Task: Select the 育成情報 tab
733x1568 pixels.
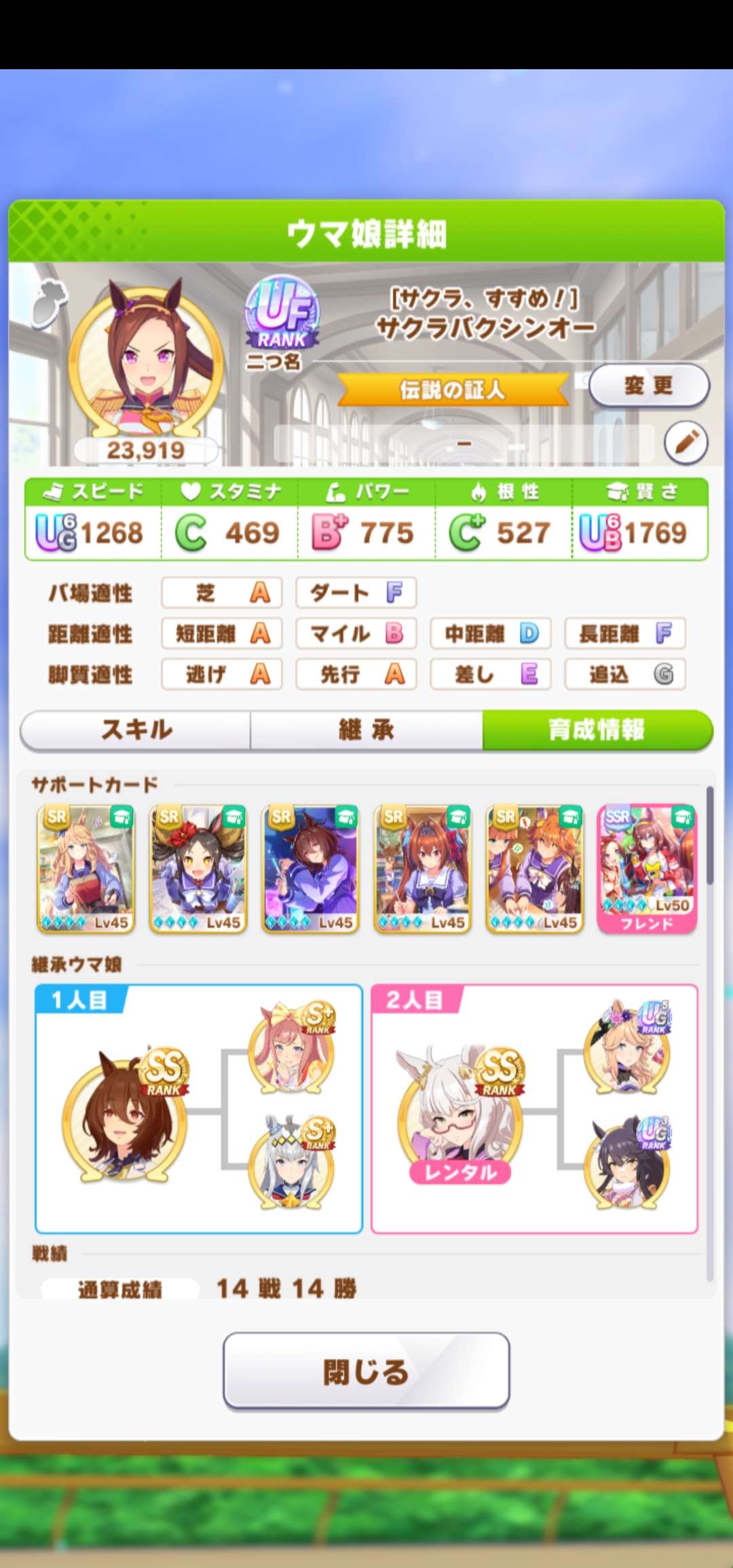Action: coord(597,730)
